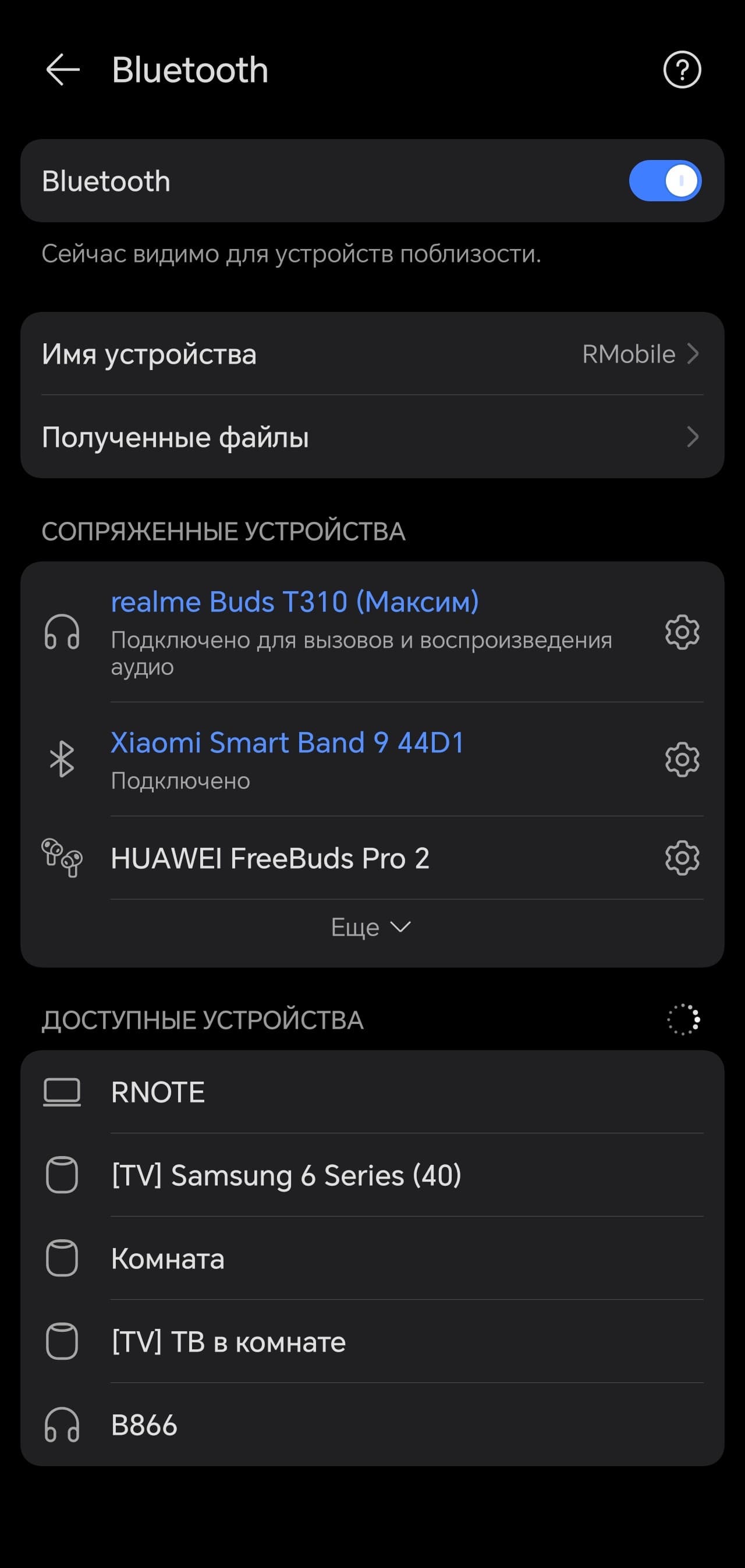745x1568 pixels.
Task: Open the help question mark icon
Action: click(x=682, y=69)
